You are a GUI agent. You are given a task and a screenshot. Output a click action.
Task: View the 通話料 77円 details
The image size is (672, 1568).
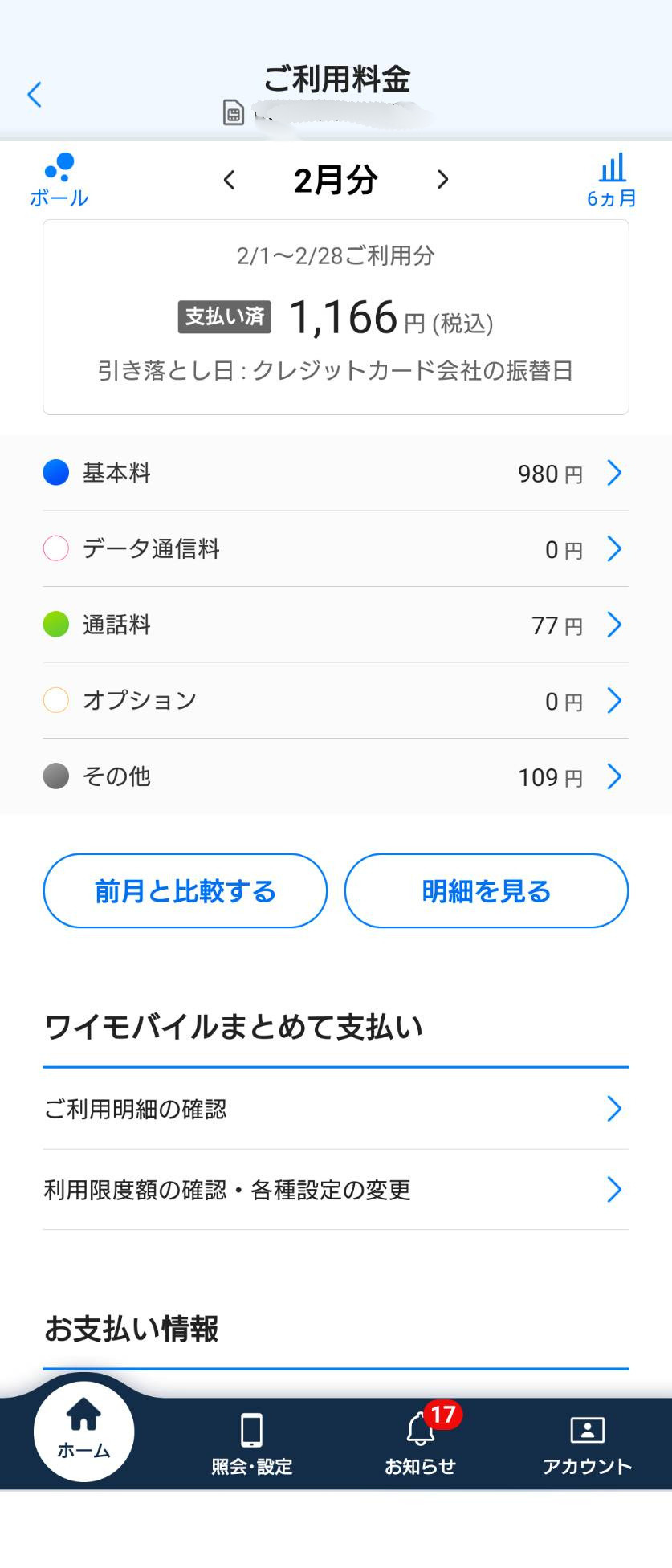pyautogui.click(x=336, y=625)
